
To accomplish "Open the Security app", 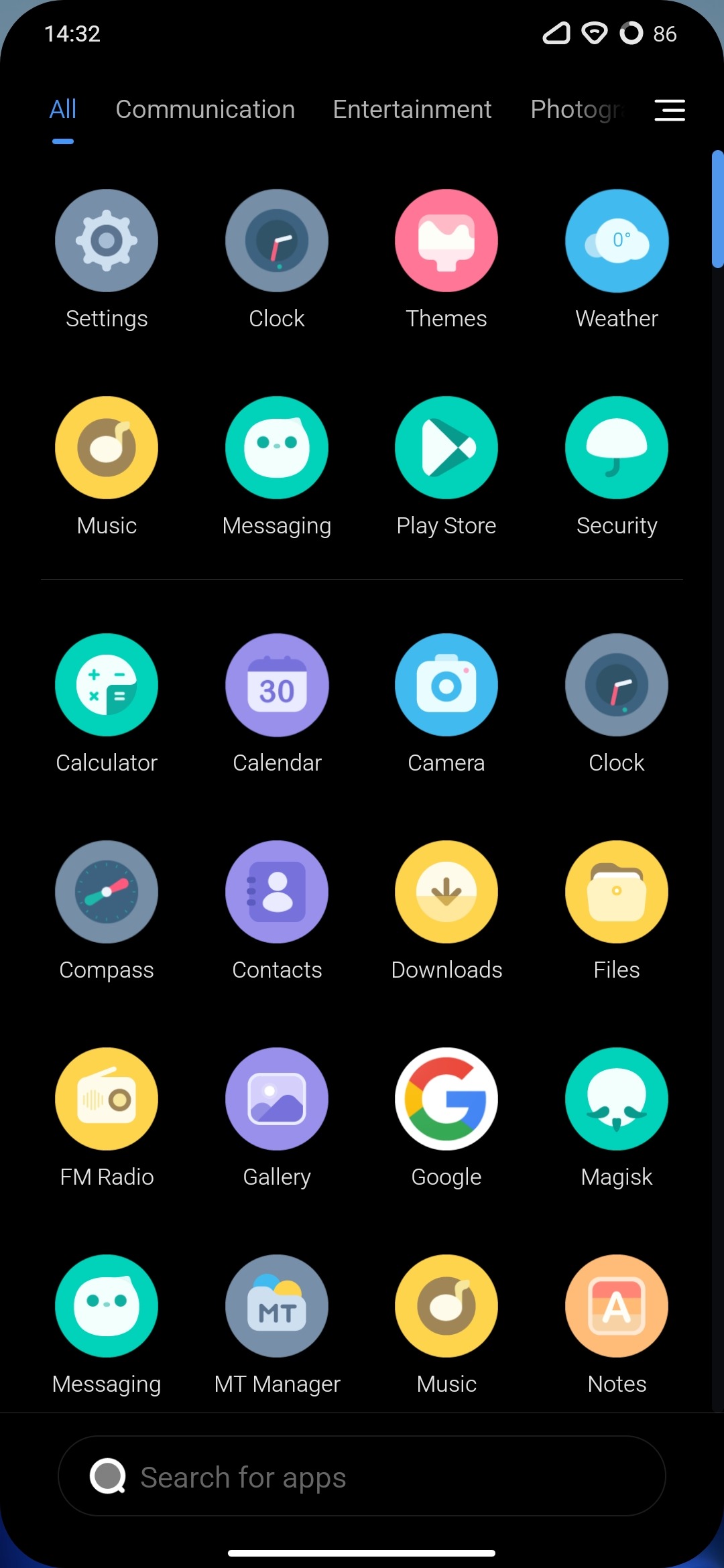I will click(617, 448).
